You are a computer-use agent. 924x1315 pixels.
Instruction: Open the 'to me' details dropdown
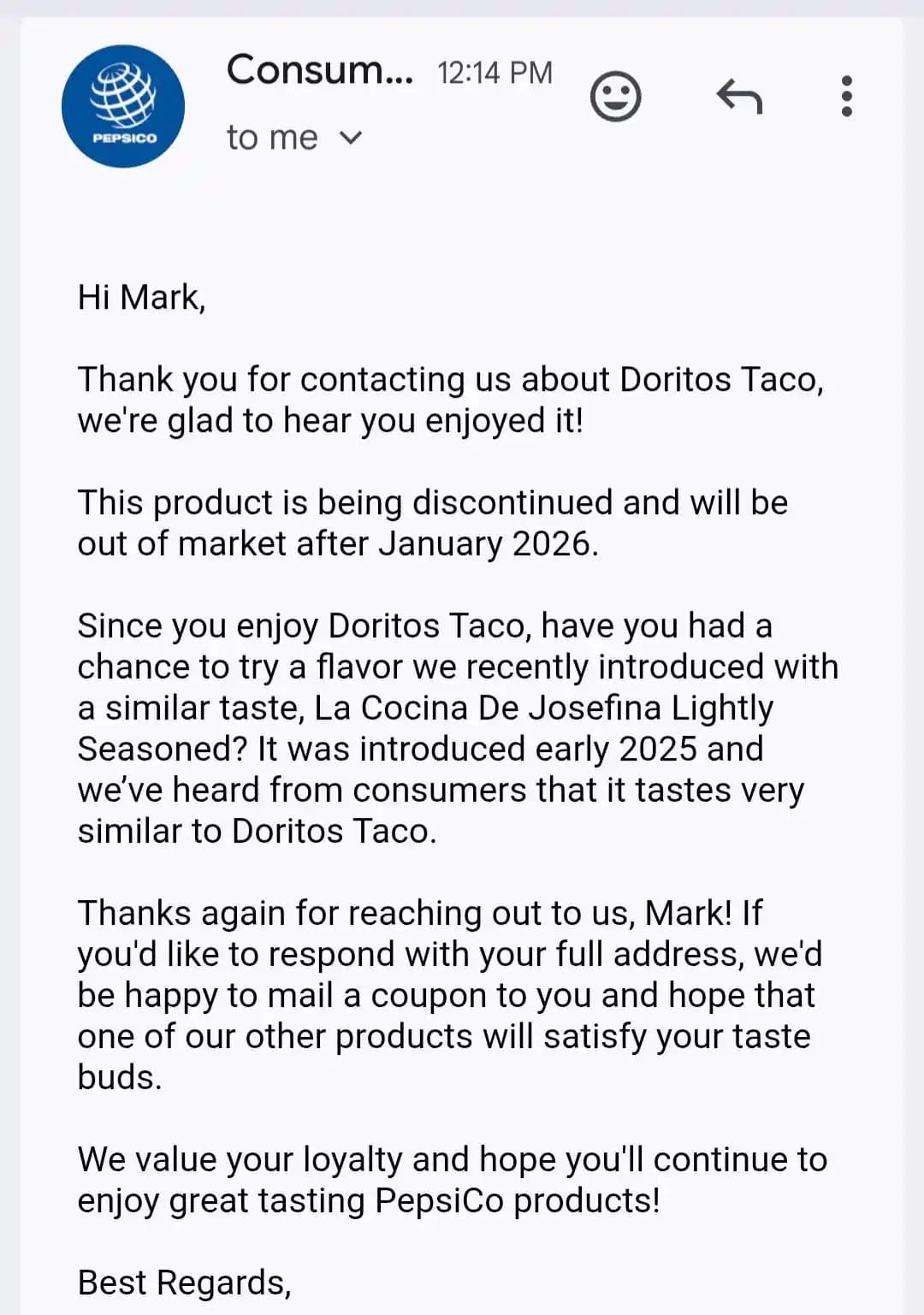click(x=295, y=137)
